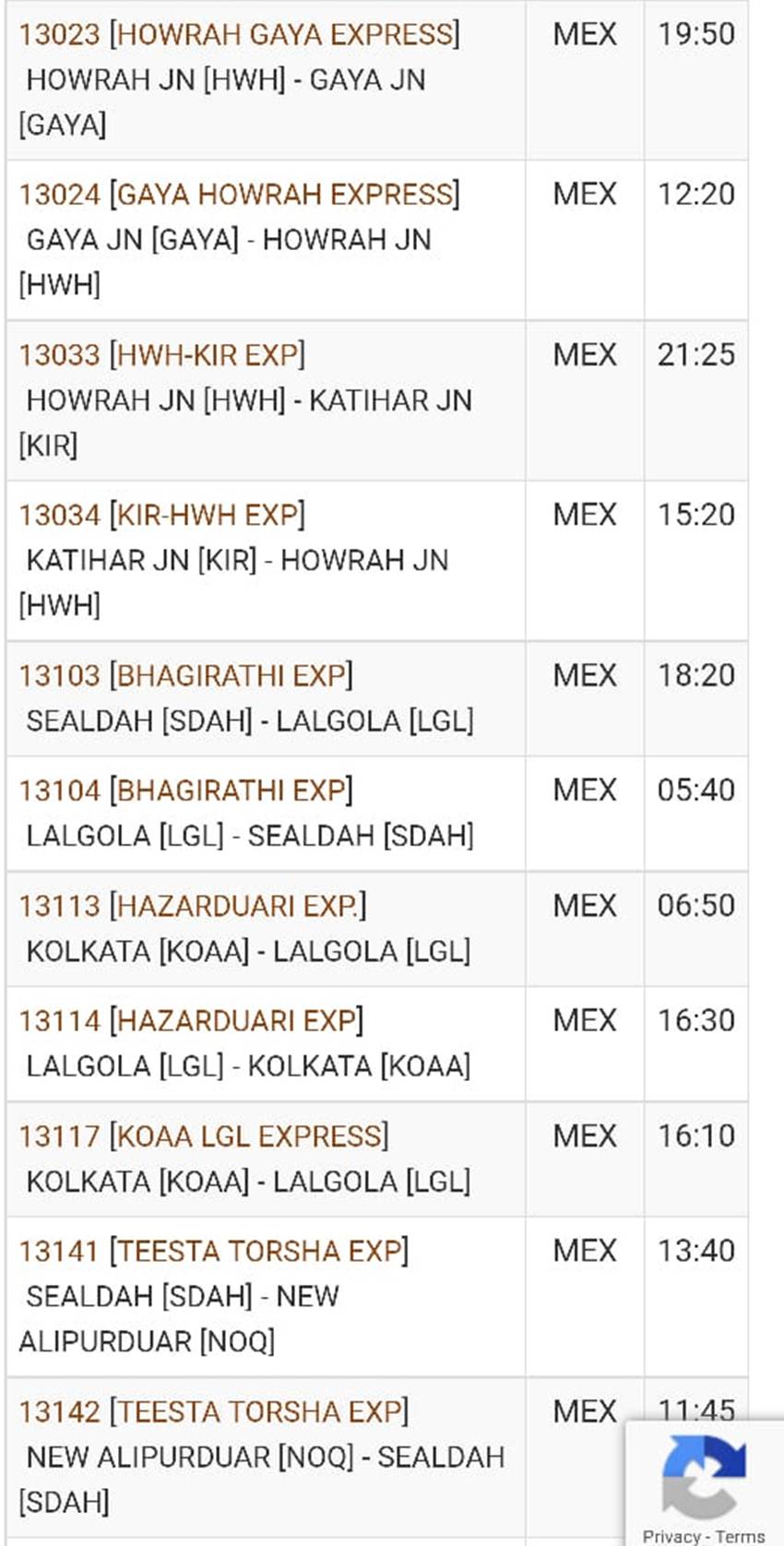Open train 13024 Gaya Howrah Express
This screenshot has width=784, height=1546.
pos(239,195)
